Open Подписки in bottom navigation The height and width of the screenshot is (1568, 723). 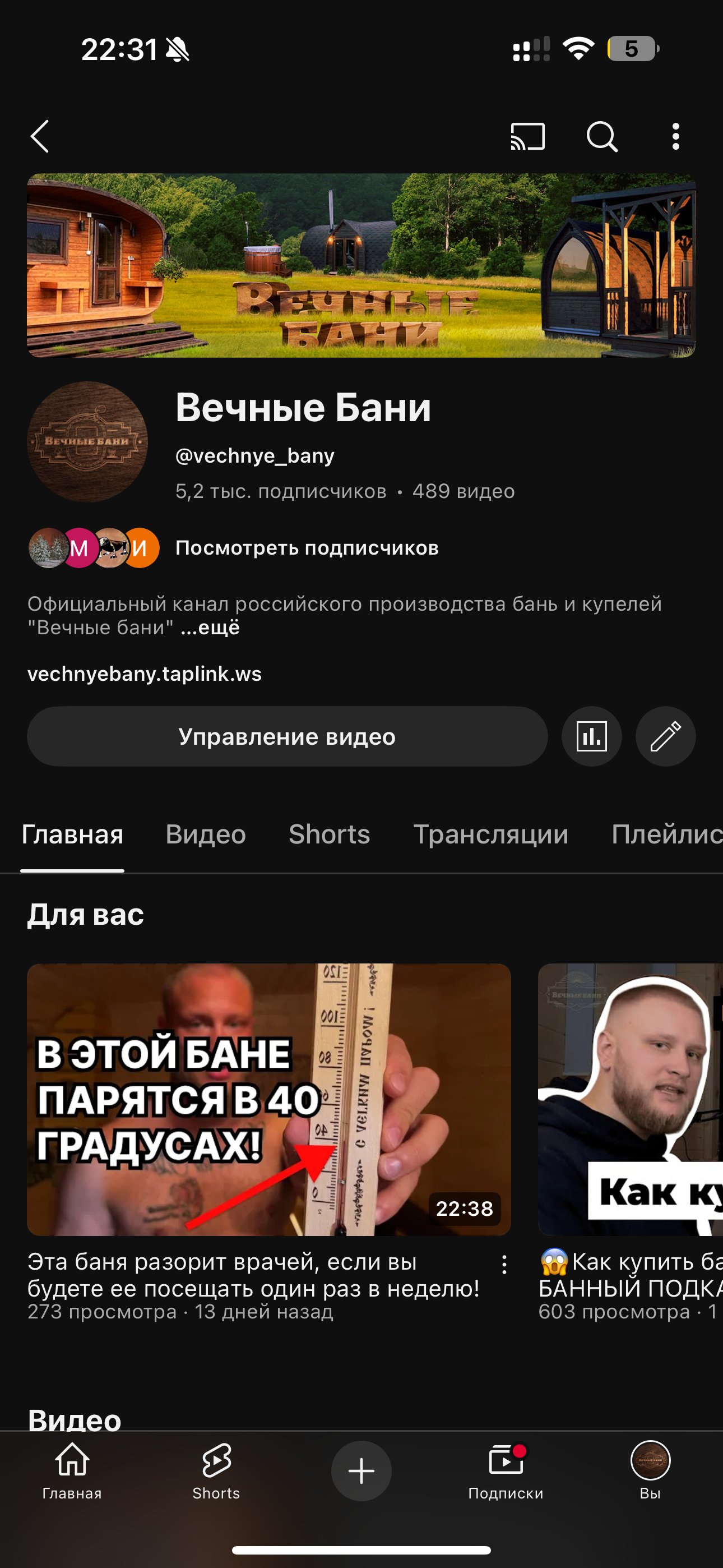[x=506, y=1471]
